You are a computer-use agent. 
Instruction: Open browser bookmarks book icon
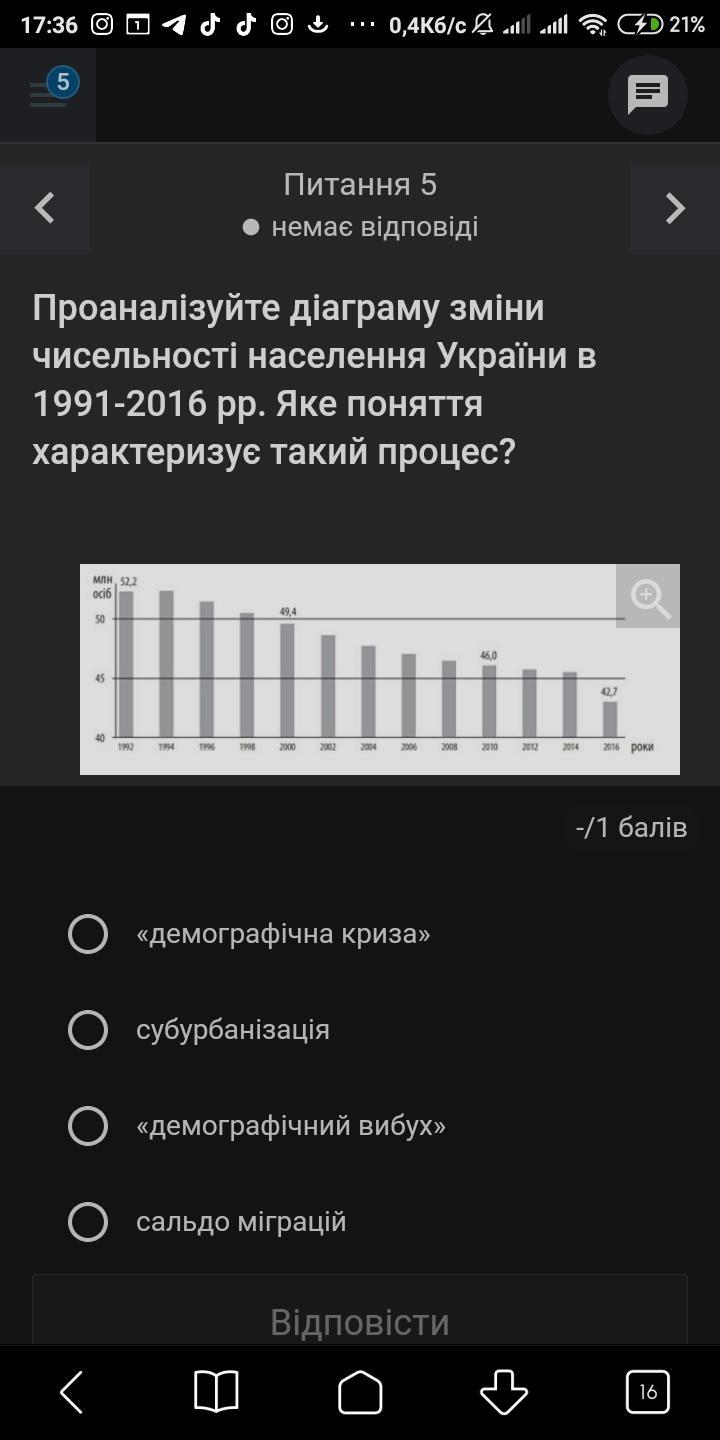click(x=216, y=1392)
